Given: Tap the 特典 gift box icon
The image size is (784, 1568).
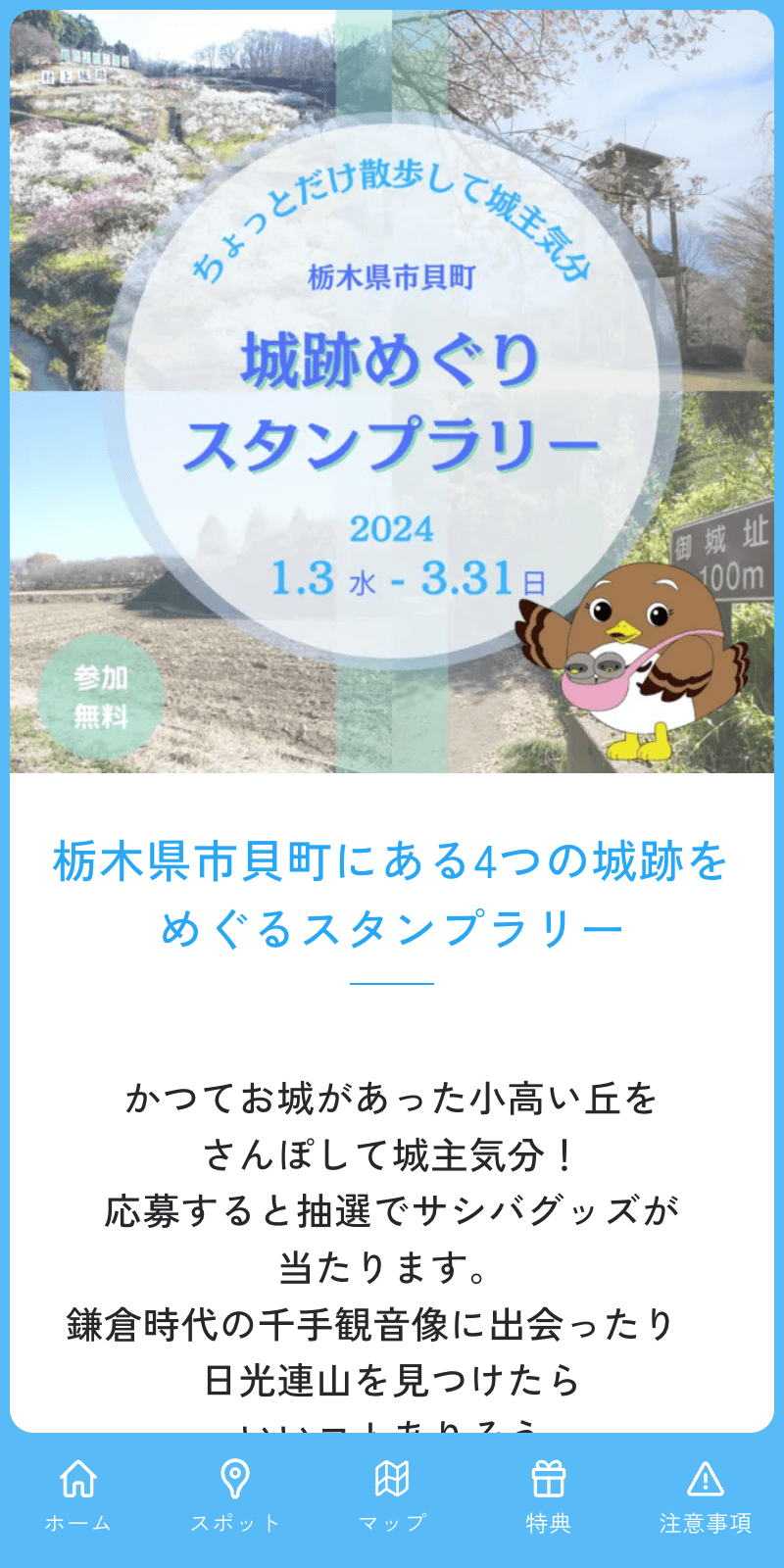Looking at the screenshot, I should point(549,1480).
